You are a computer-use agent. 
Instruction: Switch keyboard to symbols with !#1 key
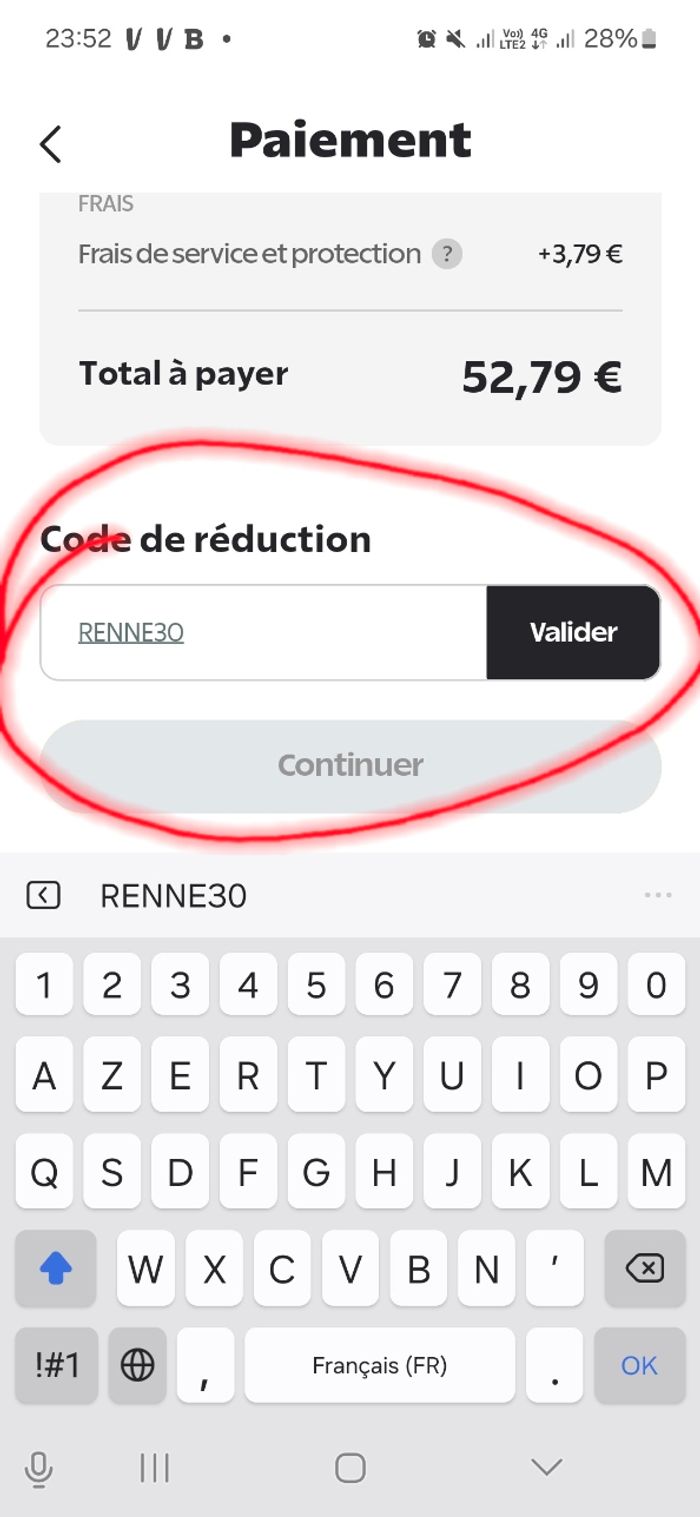click(56, 1365)
